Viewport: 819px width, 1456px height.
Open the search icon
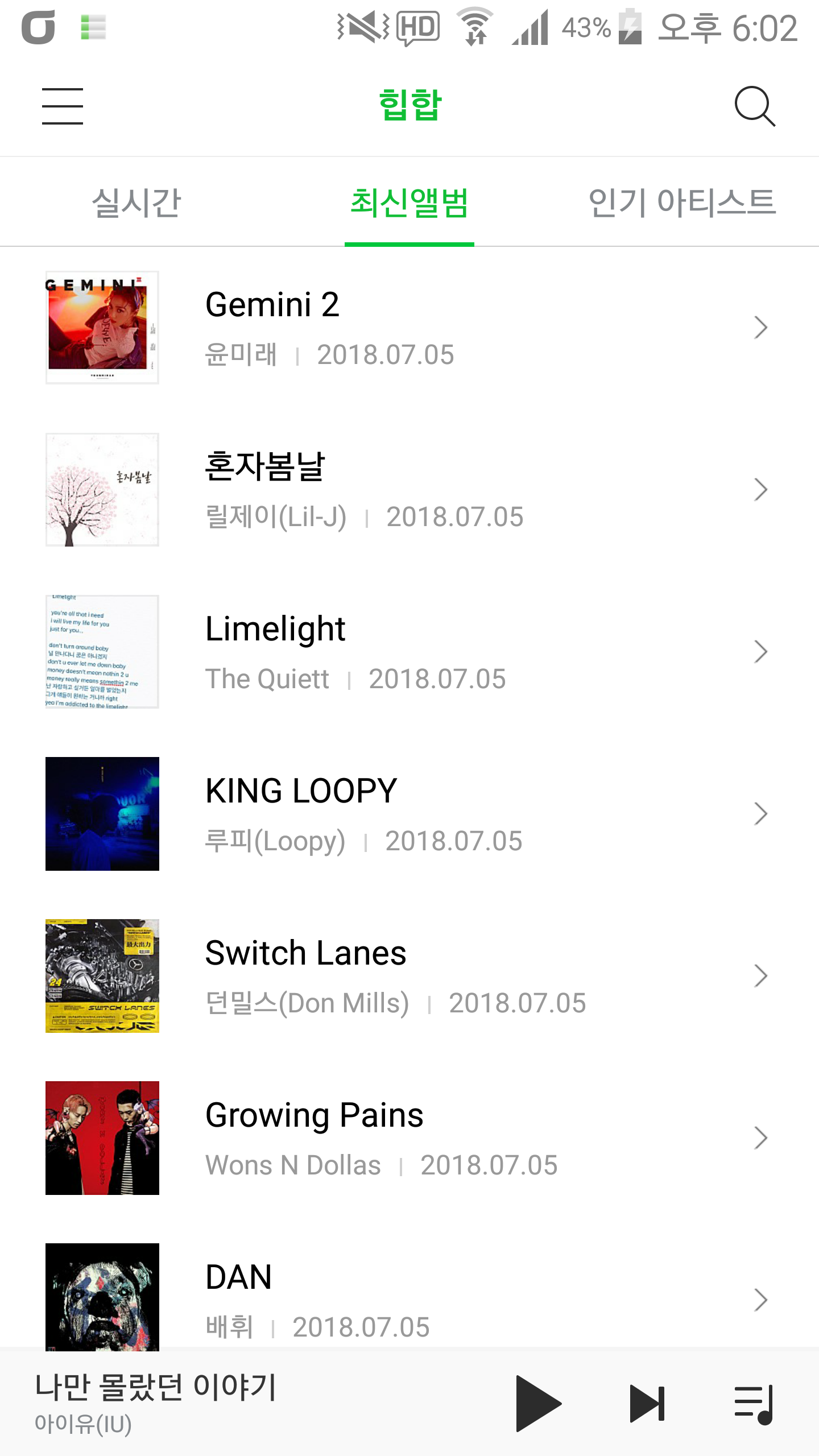point(755,106)
